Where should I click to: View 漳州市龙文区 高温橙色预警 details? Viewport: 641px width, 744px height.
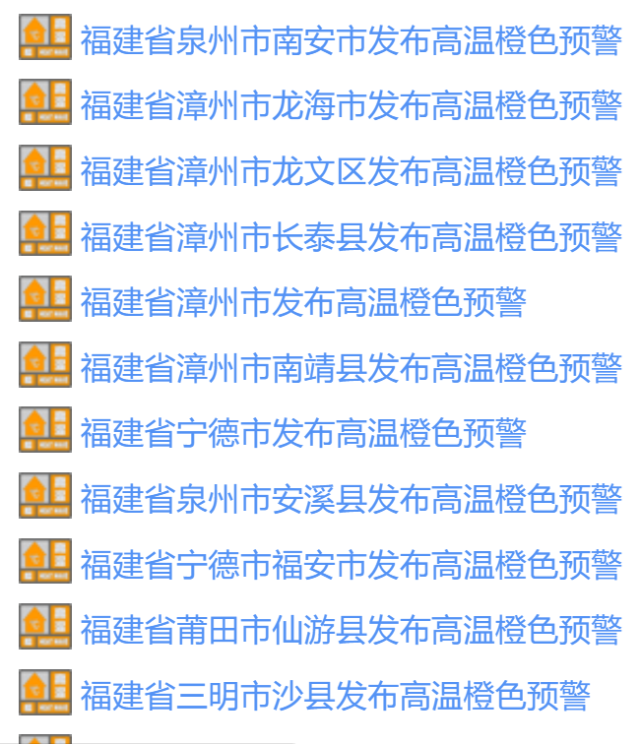tap(350, 172)
